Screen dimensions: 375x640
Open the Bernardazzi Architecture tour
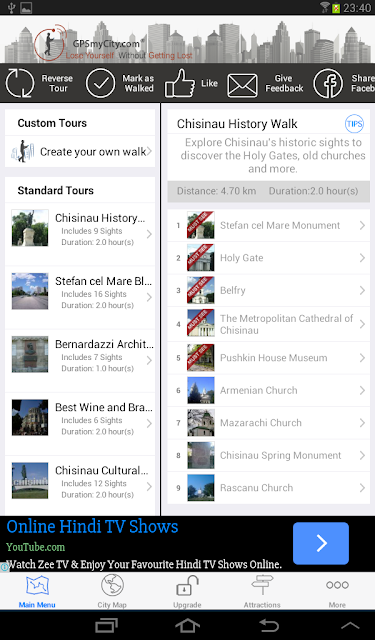coord(80,356)
